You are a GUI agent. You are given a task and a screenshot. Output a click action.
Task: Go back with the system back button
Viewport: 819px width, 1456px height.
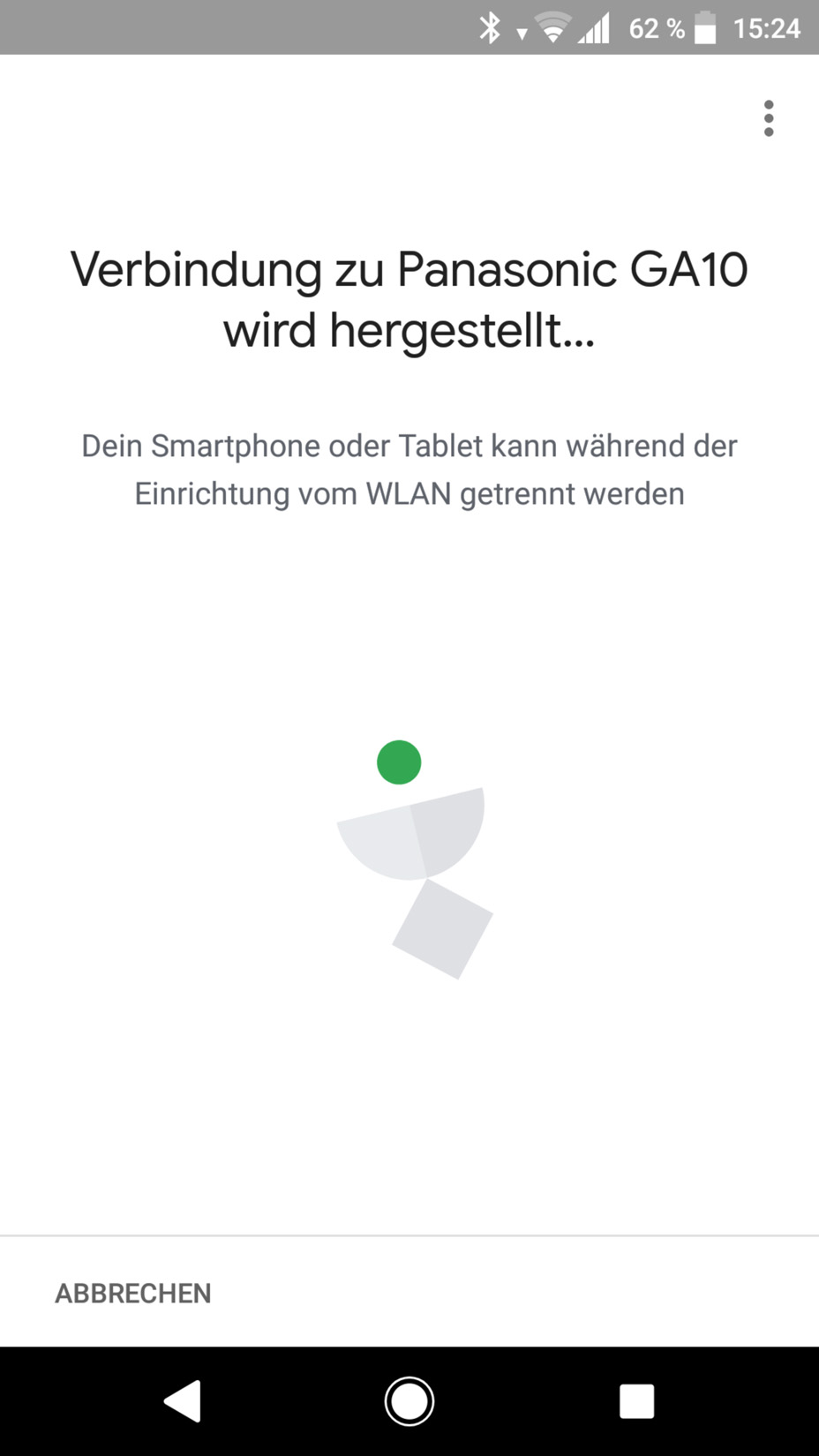pos(184,1400)
